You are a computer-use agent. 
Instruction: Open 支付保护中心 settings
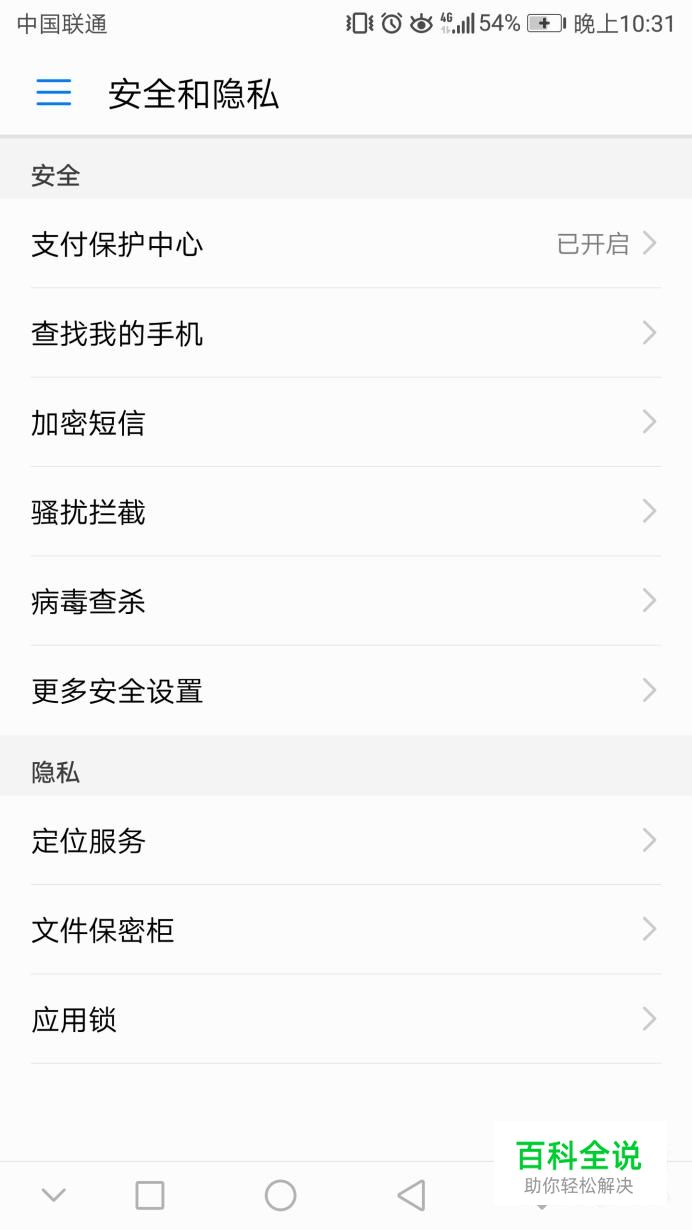coord(345,244)
